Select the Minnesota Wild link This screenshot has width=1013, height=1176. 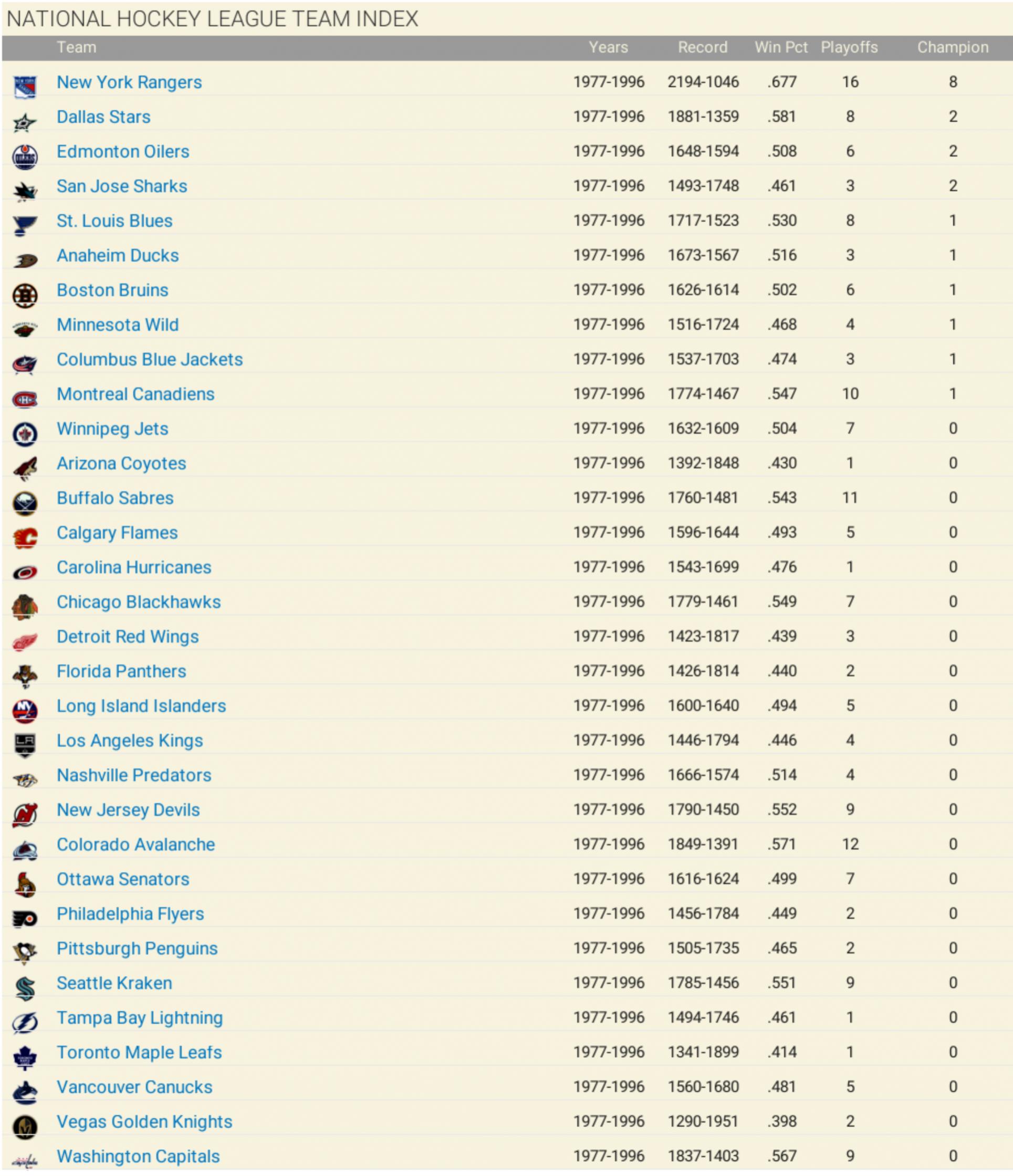[x=118, y=325]
